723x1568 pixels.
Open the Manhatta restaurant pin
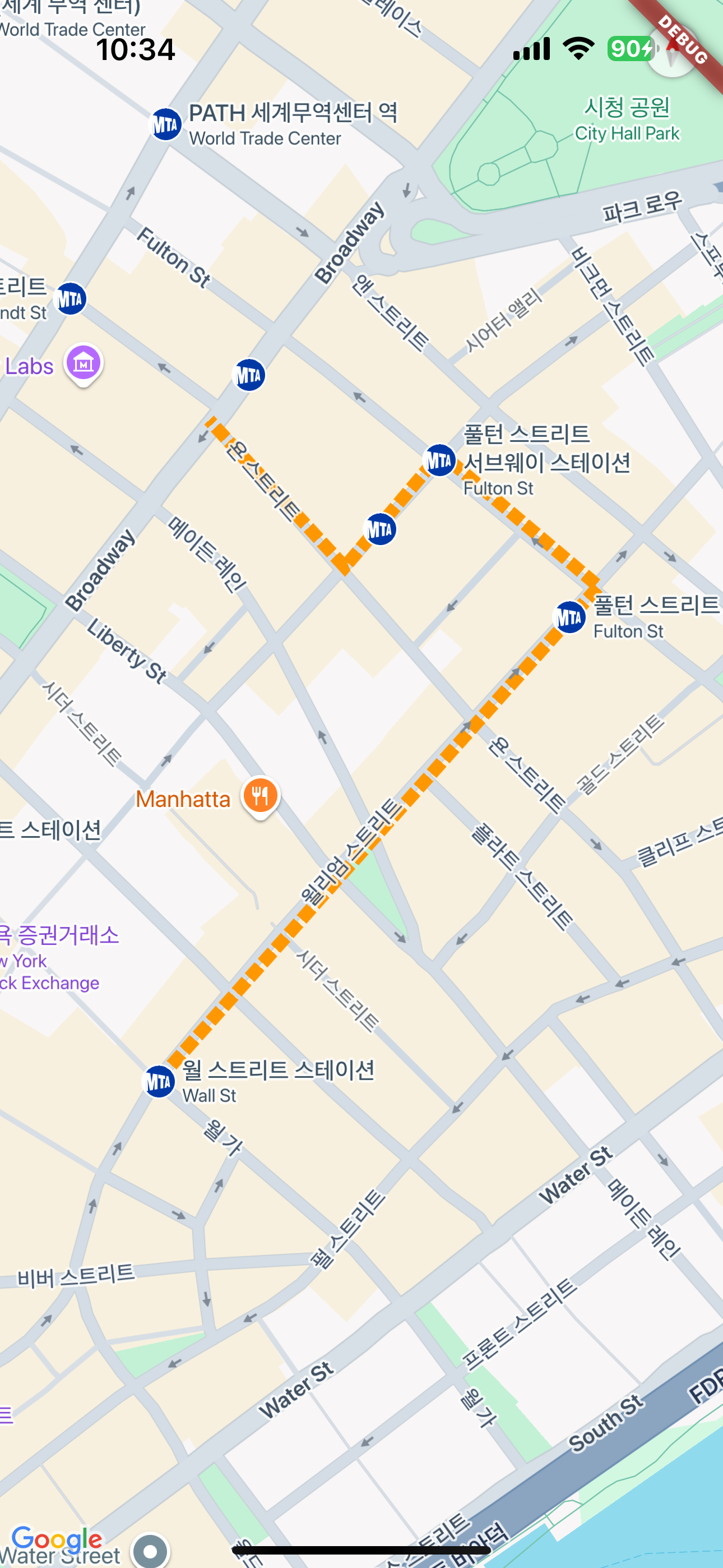[x=261, y=796]
